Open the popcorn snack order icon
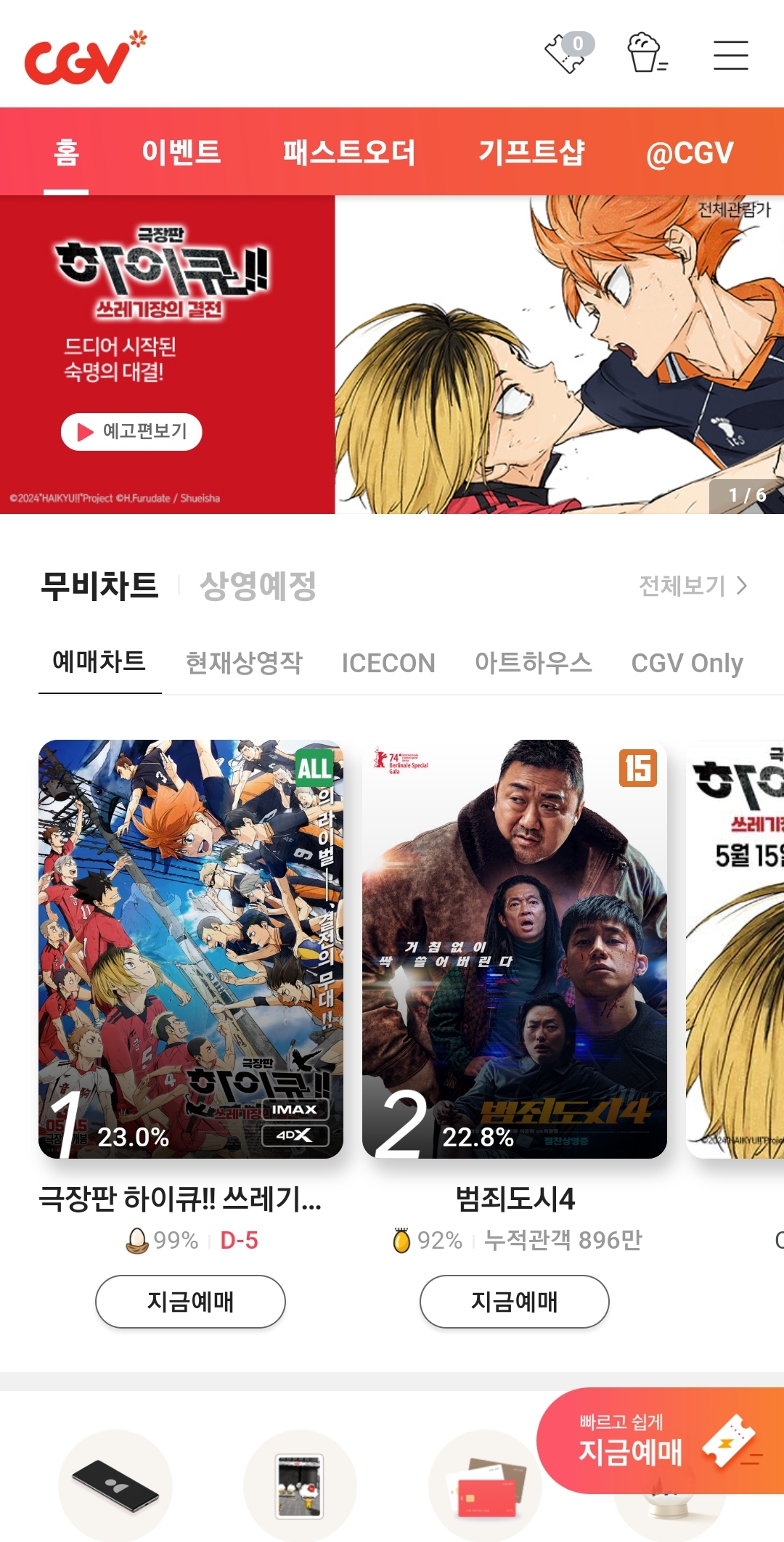This screenshot has width=784, height=1542. pos(645,54)
